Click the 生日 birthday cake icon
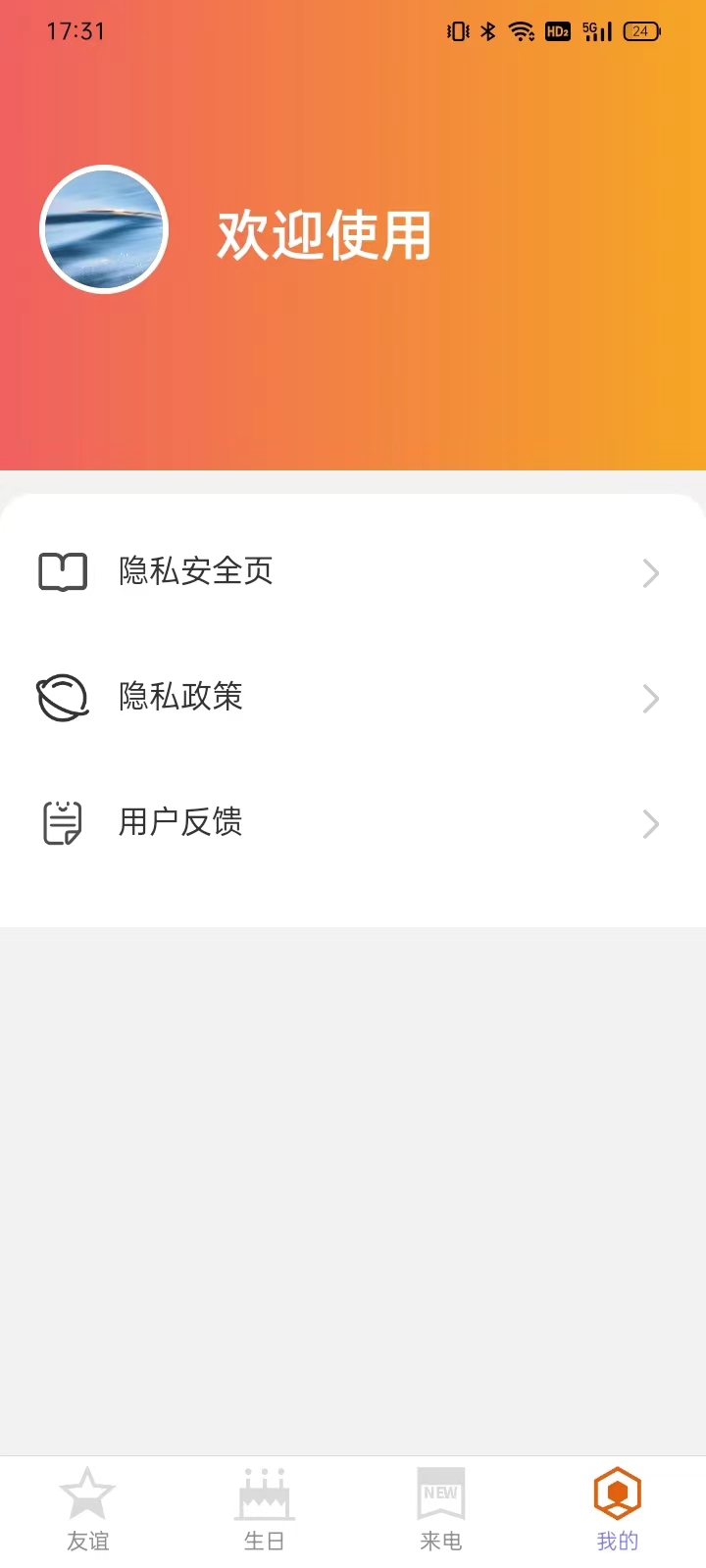Viewport: 706px width, 1568px height. coord(264,1492)
